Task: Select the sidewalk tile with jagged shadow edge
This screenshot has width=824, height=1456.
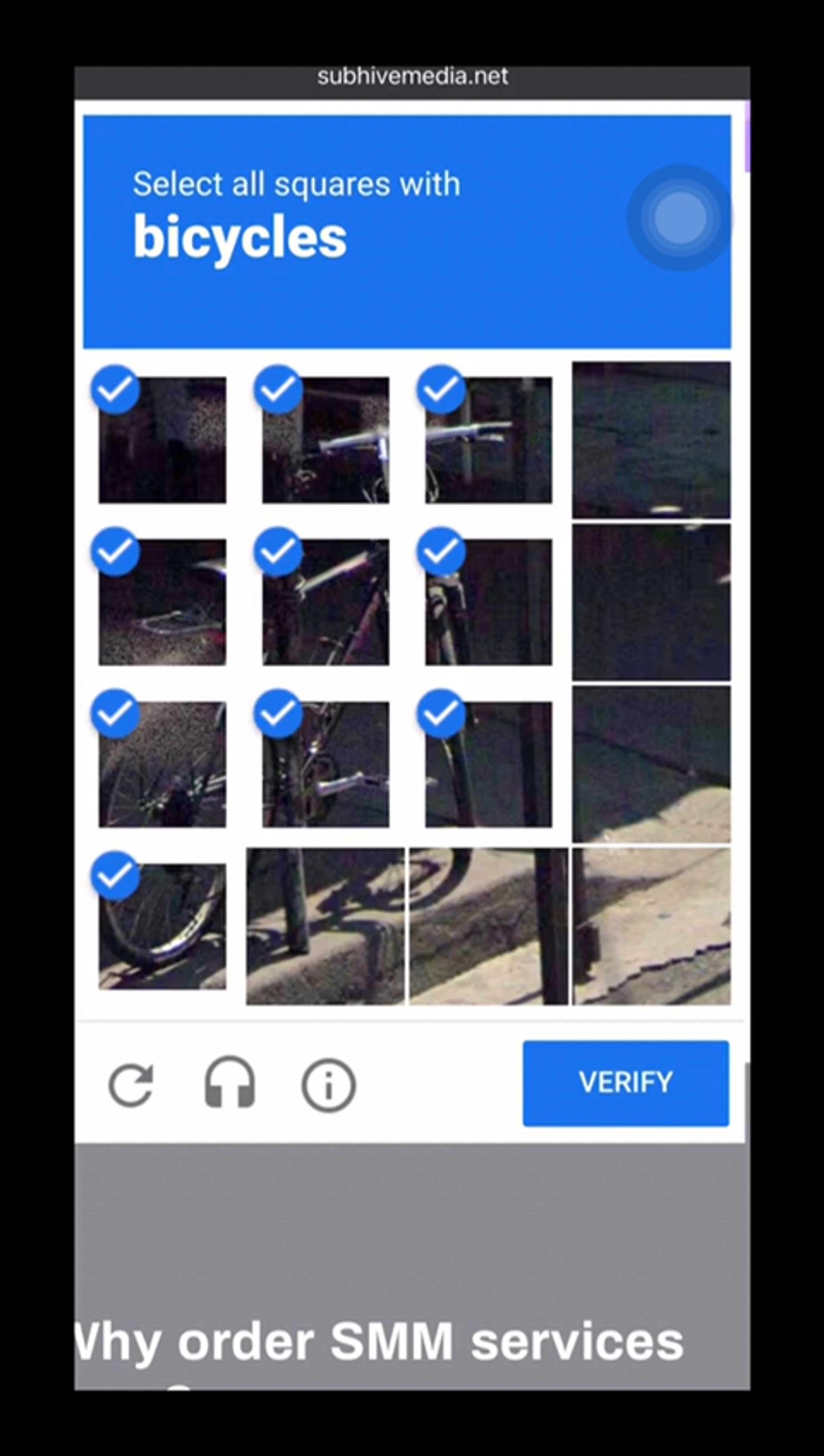Action: [x=651, y=926]
